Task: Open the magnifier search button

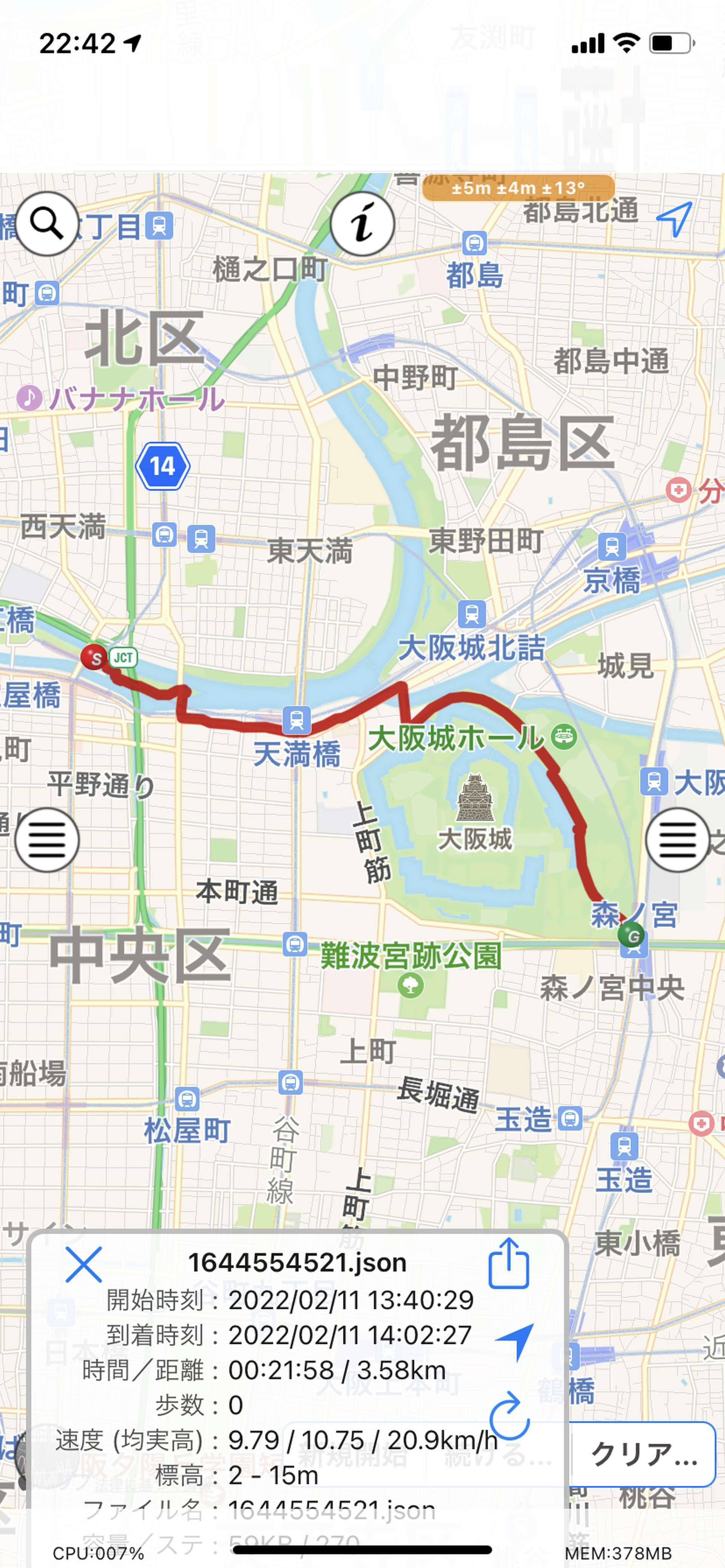Action: coord(47,223)
